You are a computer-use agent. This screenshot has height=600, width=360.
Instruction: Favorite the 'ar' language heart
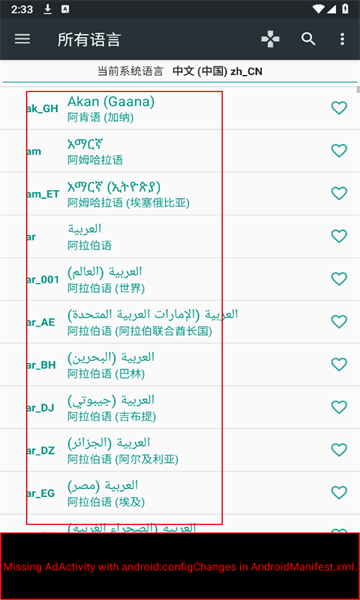click(339, 236)
